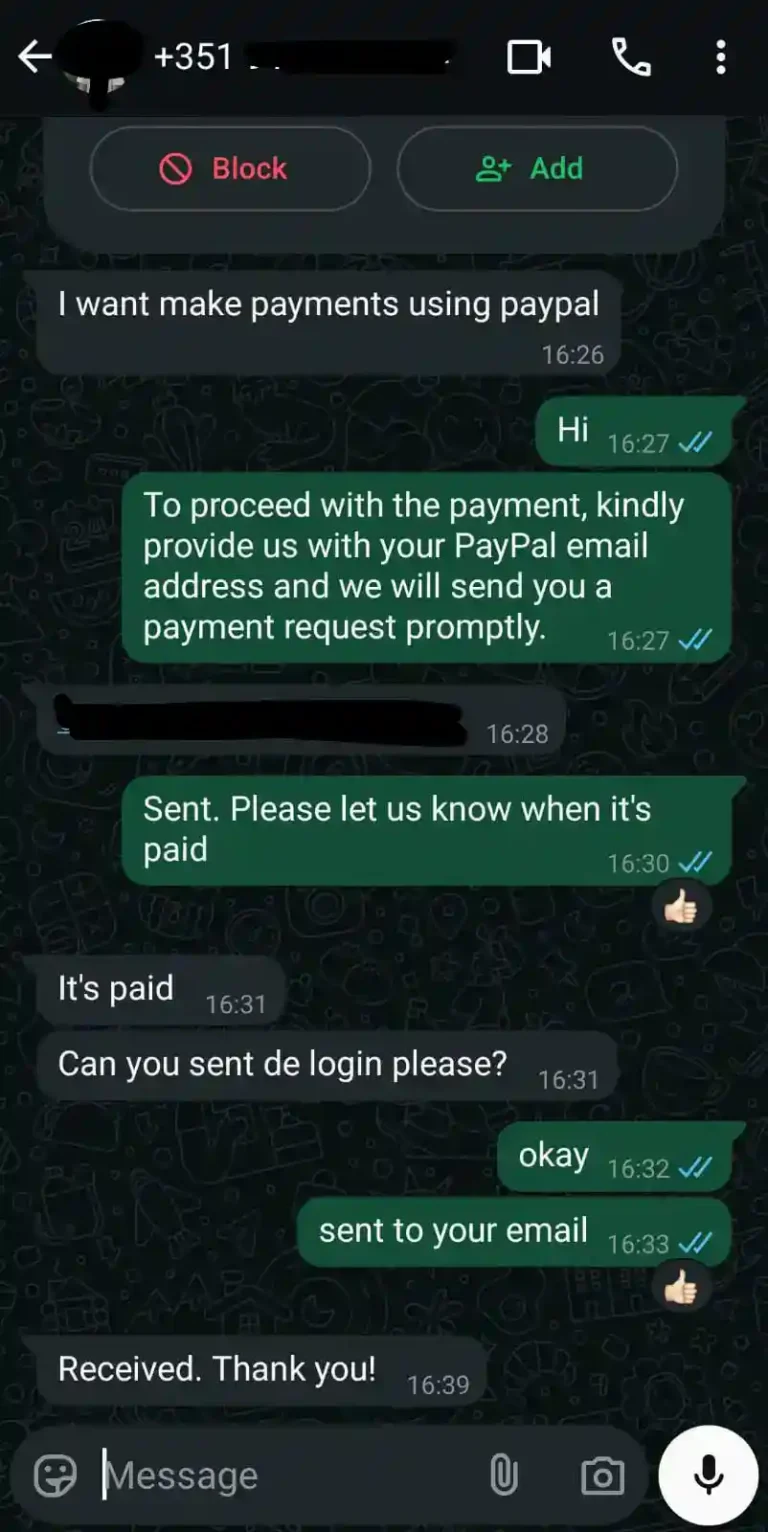768x1532 pixels.
Task: Tap the Message text input field
Action: click(x=250, y=1474)
